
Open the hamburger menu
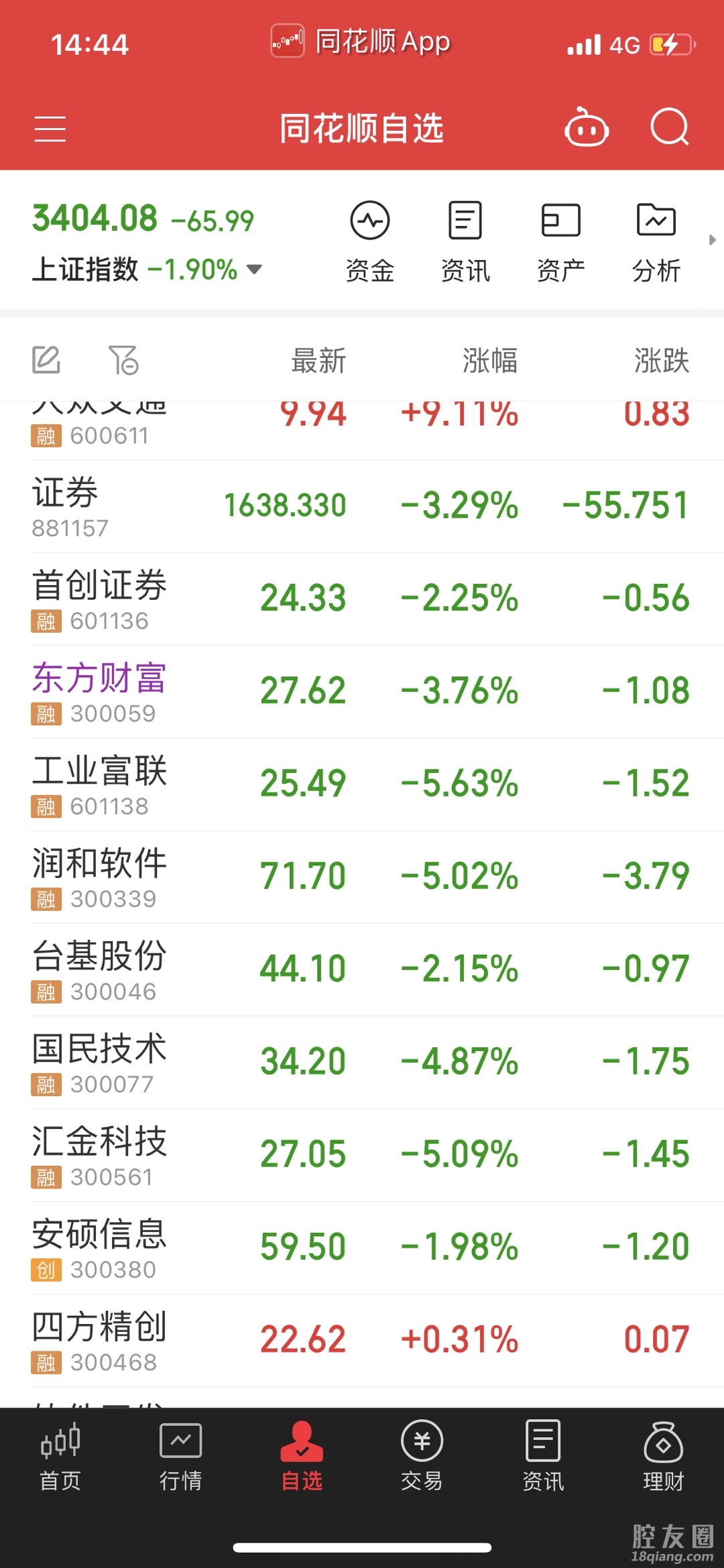pyautogui.click(x=50, y=129)
